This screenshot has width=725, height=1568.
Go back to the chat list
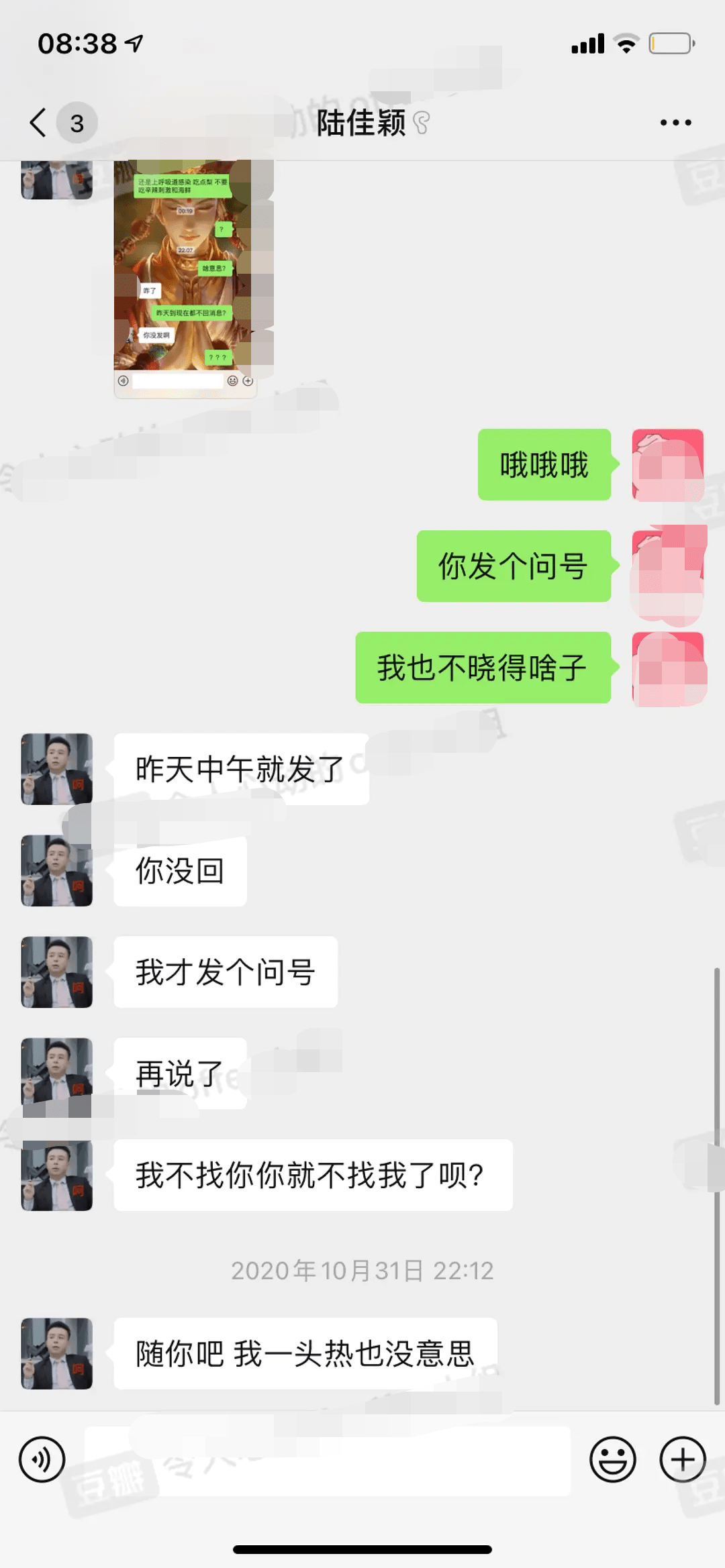coord(39,123)
